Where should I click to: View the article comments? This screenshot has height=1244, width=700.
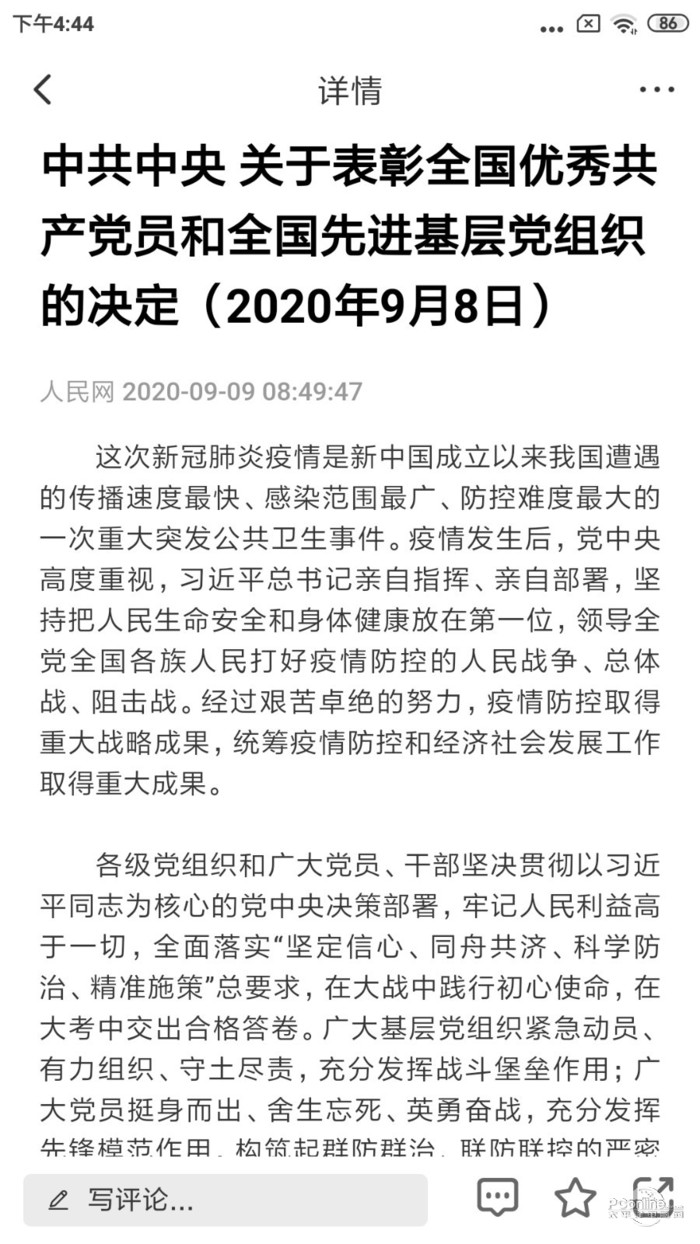click(497, 1196)
